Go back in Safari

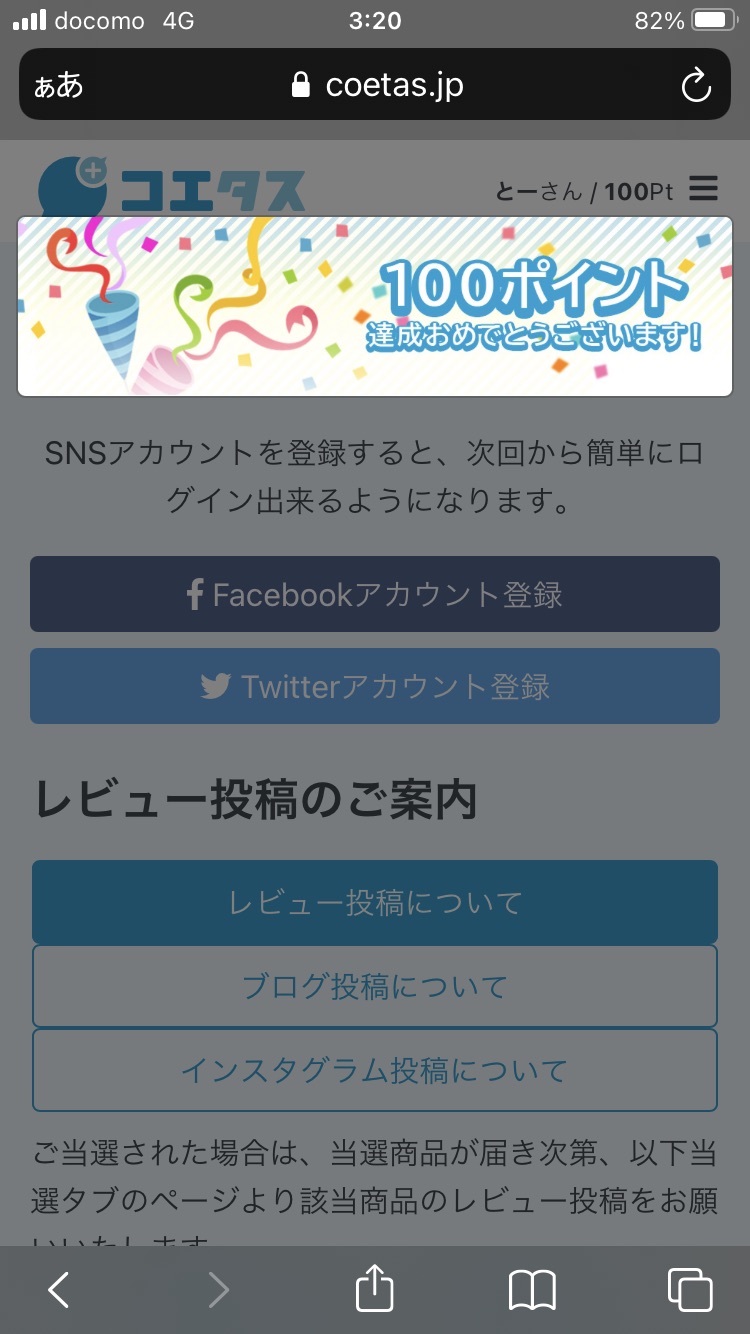59,1290
